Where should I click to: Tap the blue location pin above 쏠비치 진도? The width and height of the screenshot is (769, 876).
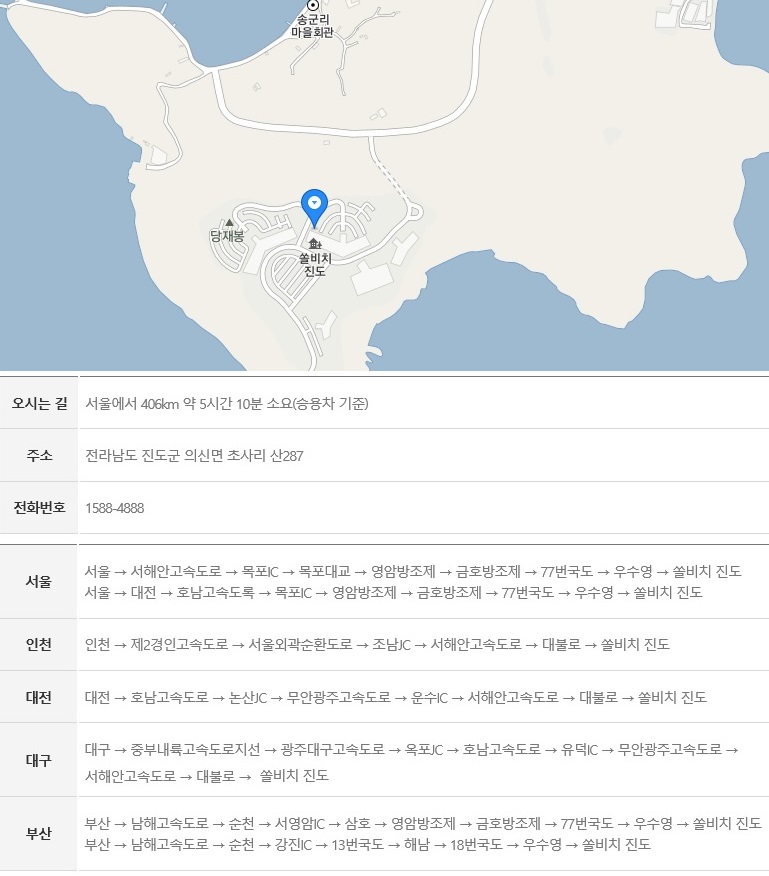click(x=315, y=204)
